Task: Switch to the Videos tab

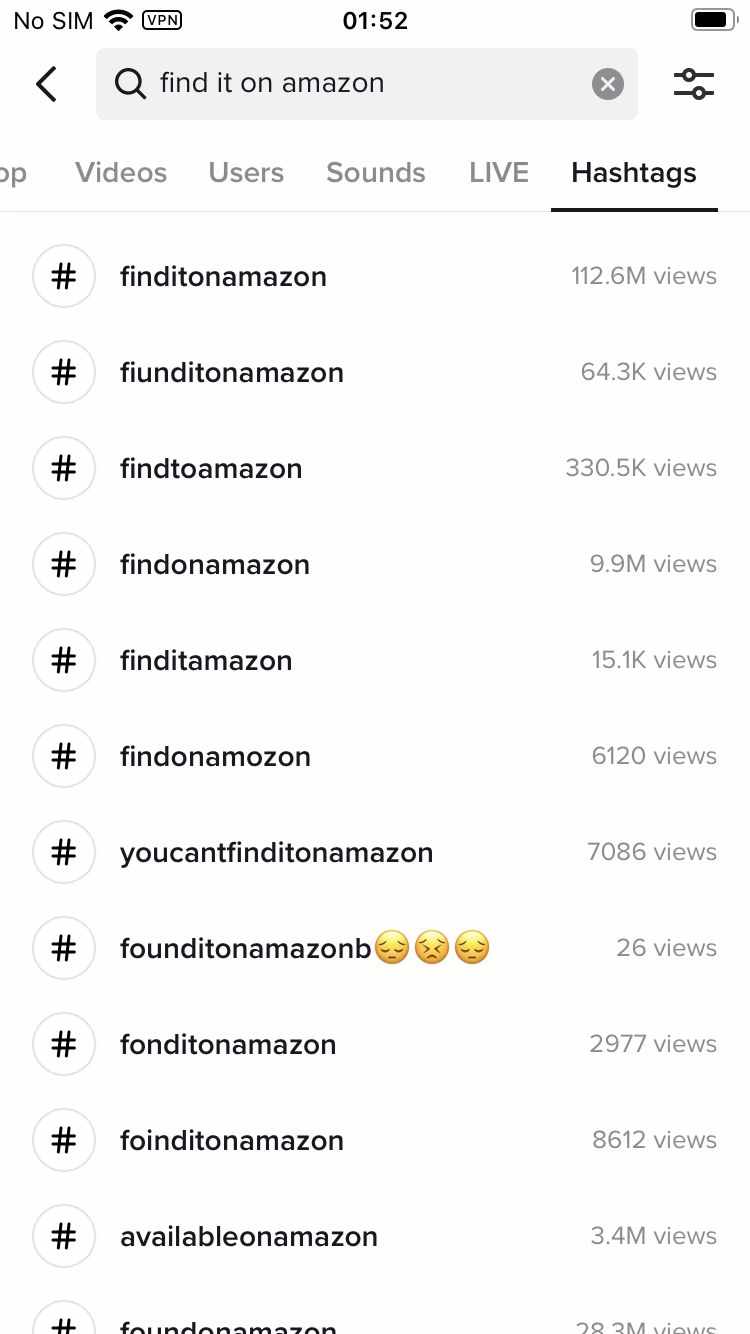Action: (121, 173)
